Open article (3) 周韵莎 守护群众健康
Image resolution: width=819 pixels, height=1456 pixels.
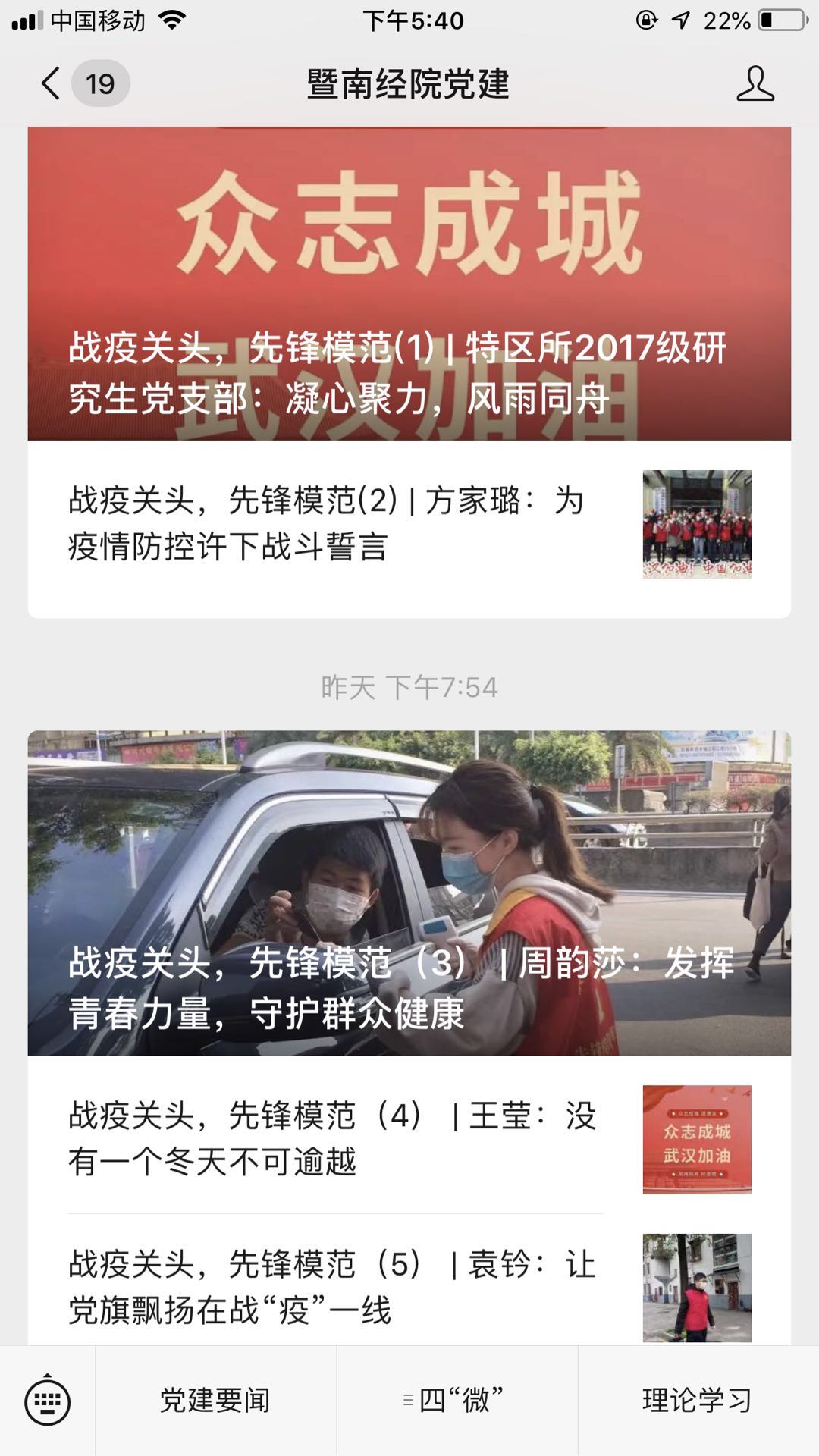pos(409,893)
